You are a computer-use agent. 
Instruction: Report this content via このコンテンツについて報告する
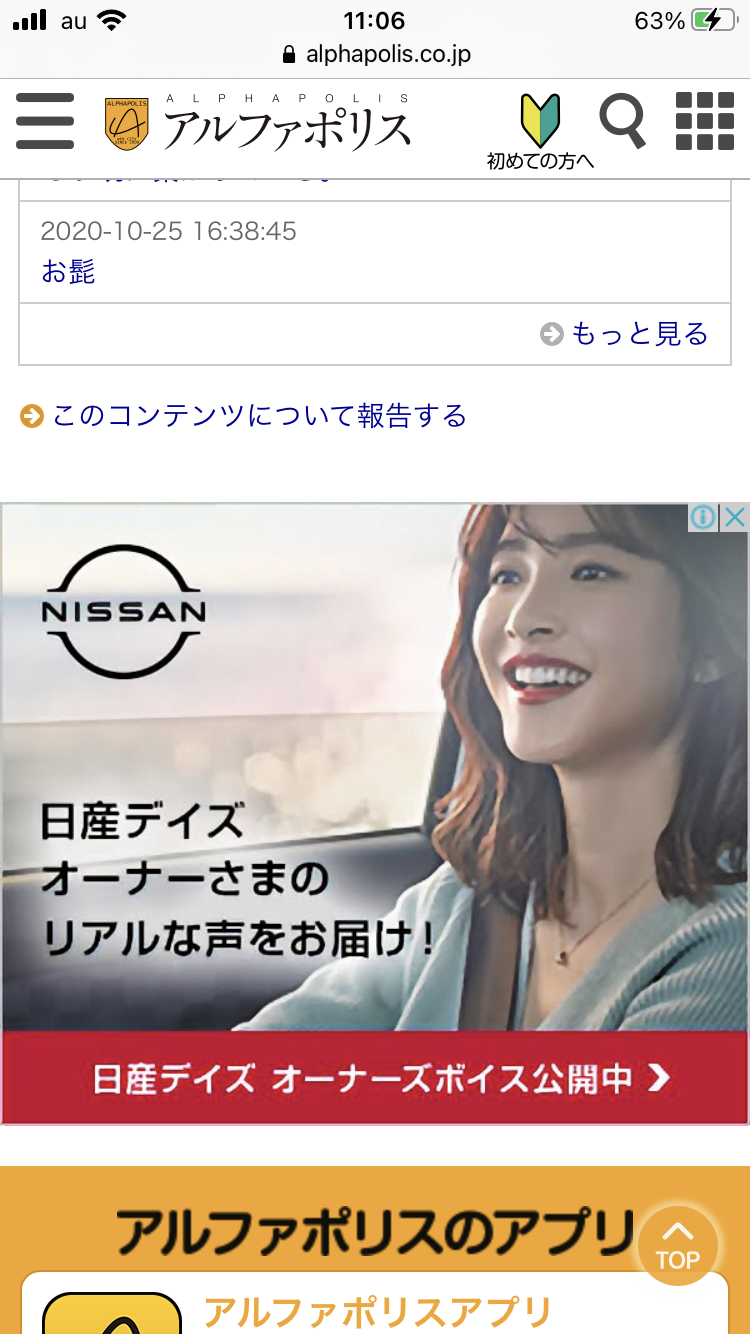pyautogui.click(x=258, y=415)
